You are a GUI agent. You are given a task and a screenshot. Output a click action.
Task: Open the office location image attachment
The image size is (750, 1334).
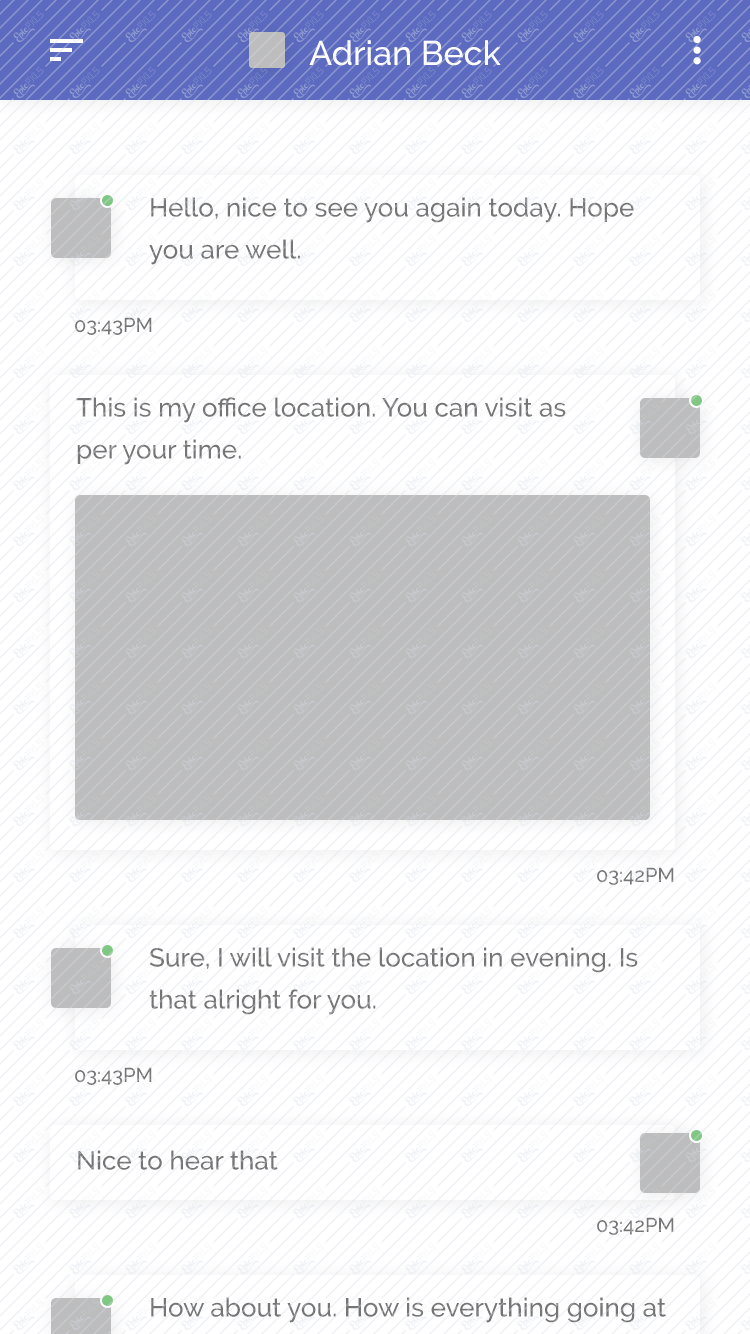(x=362, y=657)
